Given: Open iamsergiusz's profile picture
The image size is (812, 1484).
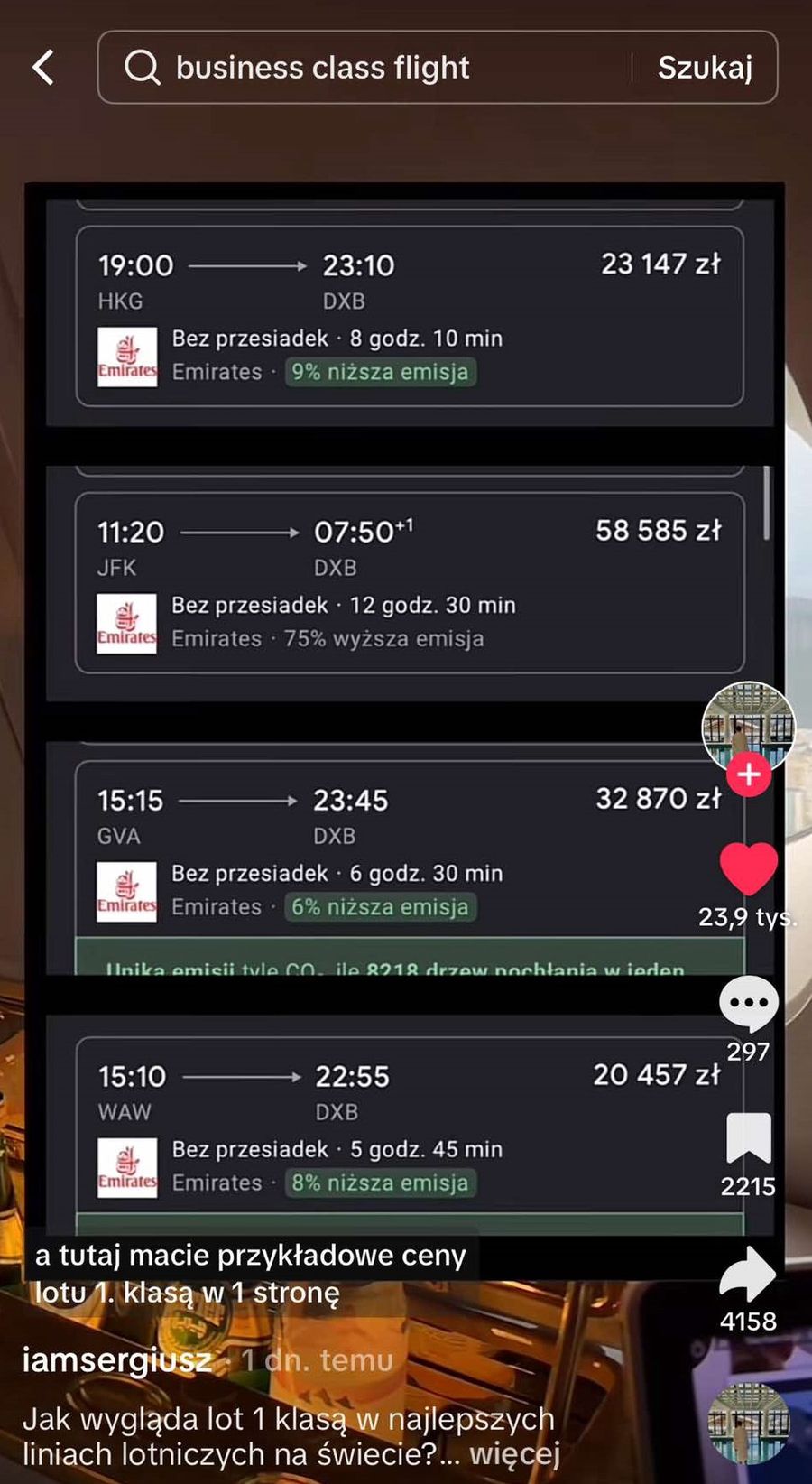Looking at the screenshot, I should pos(748,725).
